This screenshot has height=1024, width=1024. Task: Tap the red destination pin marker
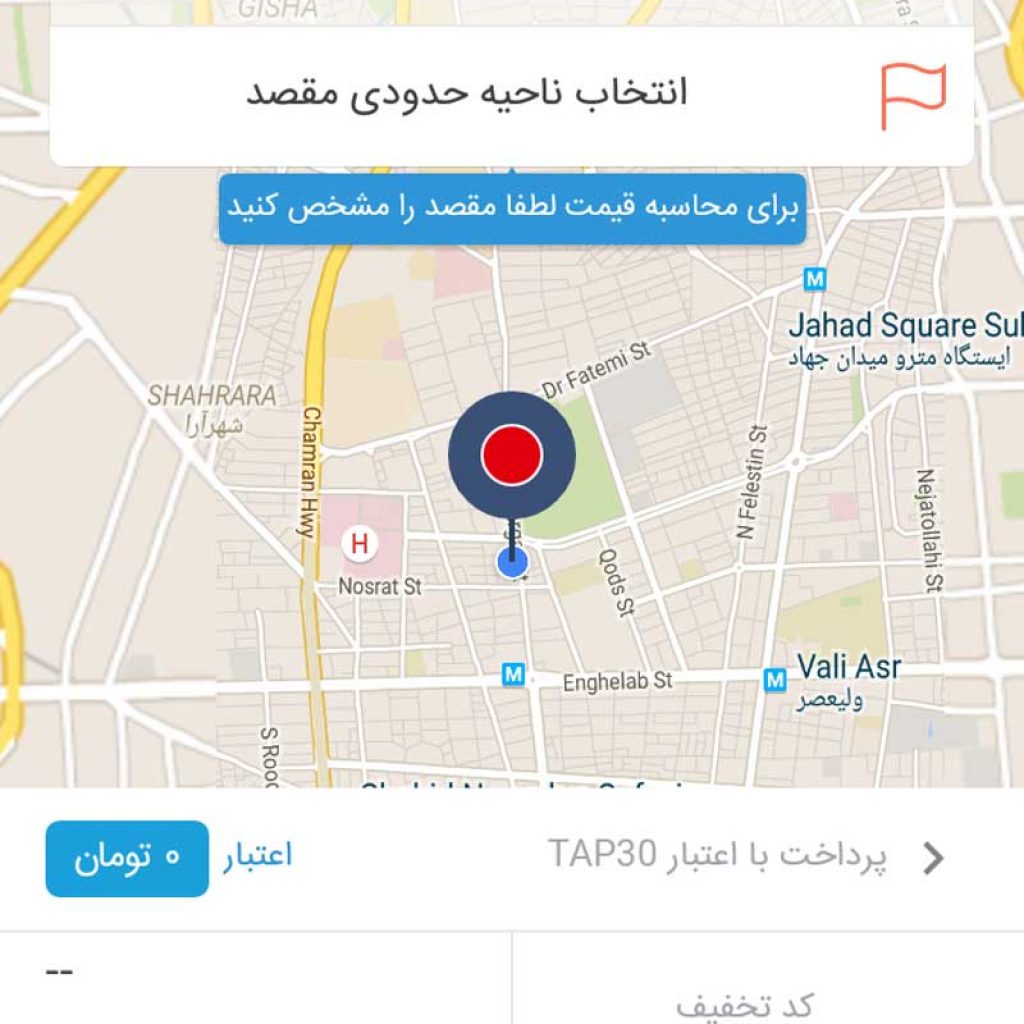point(511,455)
